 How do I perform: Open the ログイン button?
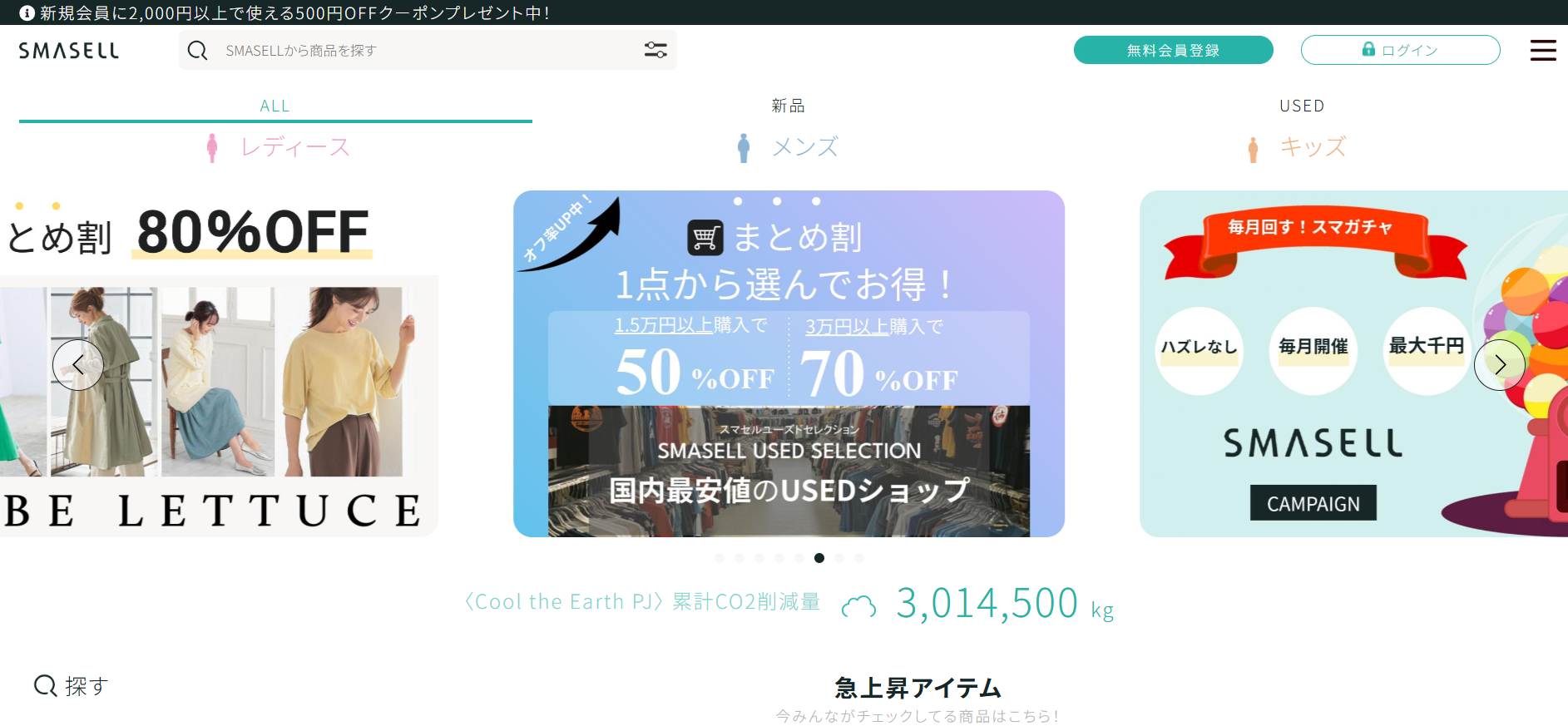tap(1400, 50)
